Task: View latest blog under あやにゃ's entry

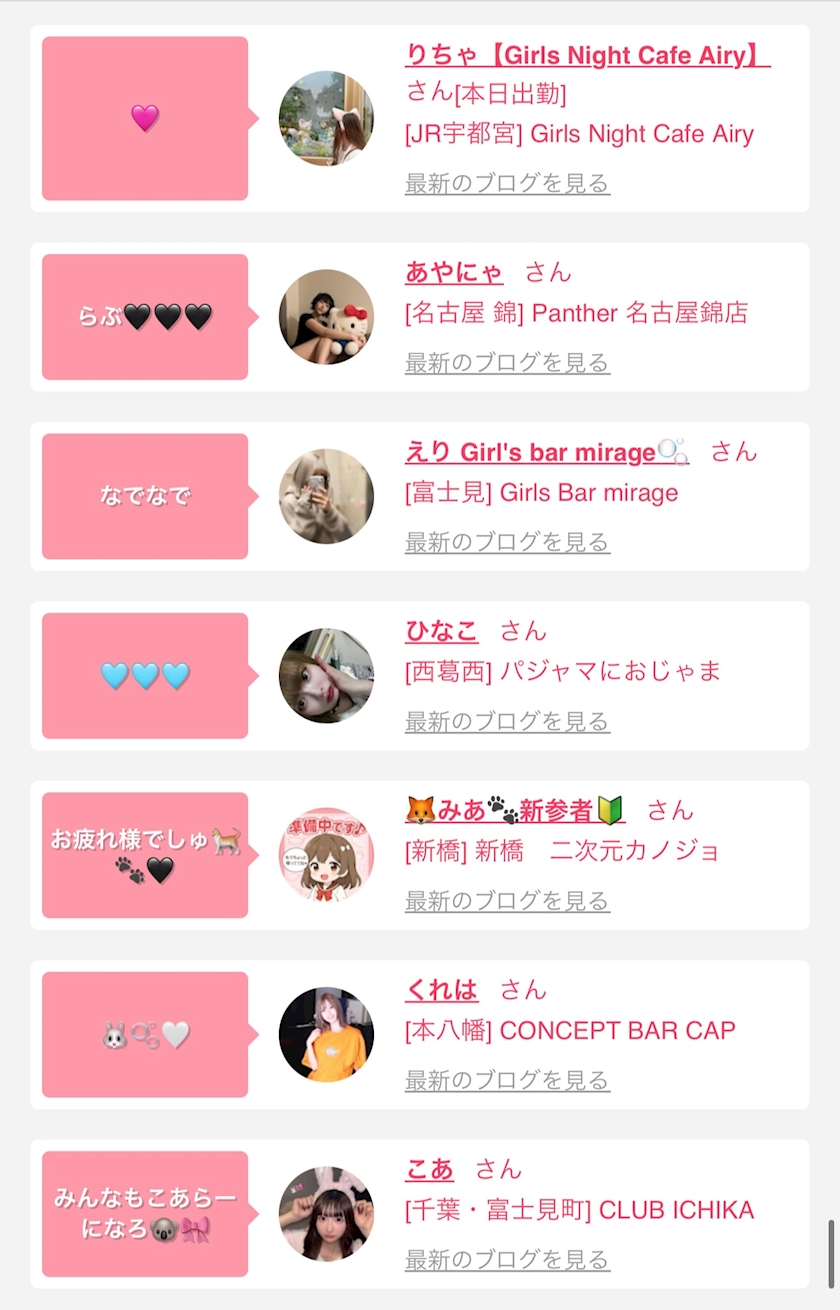Action: tap(507, 362)
